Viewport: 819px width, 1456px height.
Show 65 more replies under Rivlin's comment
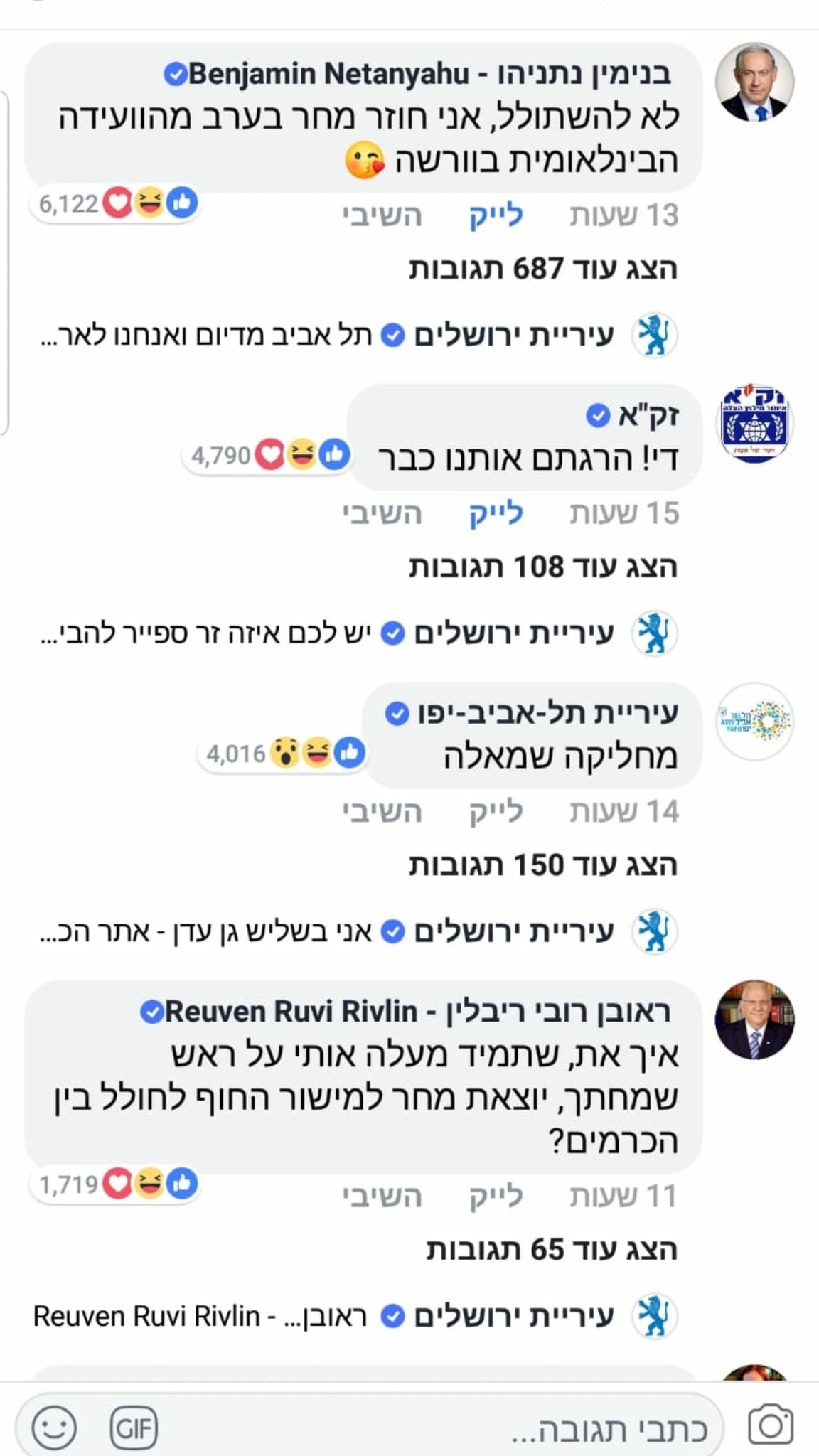tap(551, 1249)
